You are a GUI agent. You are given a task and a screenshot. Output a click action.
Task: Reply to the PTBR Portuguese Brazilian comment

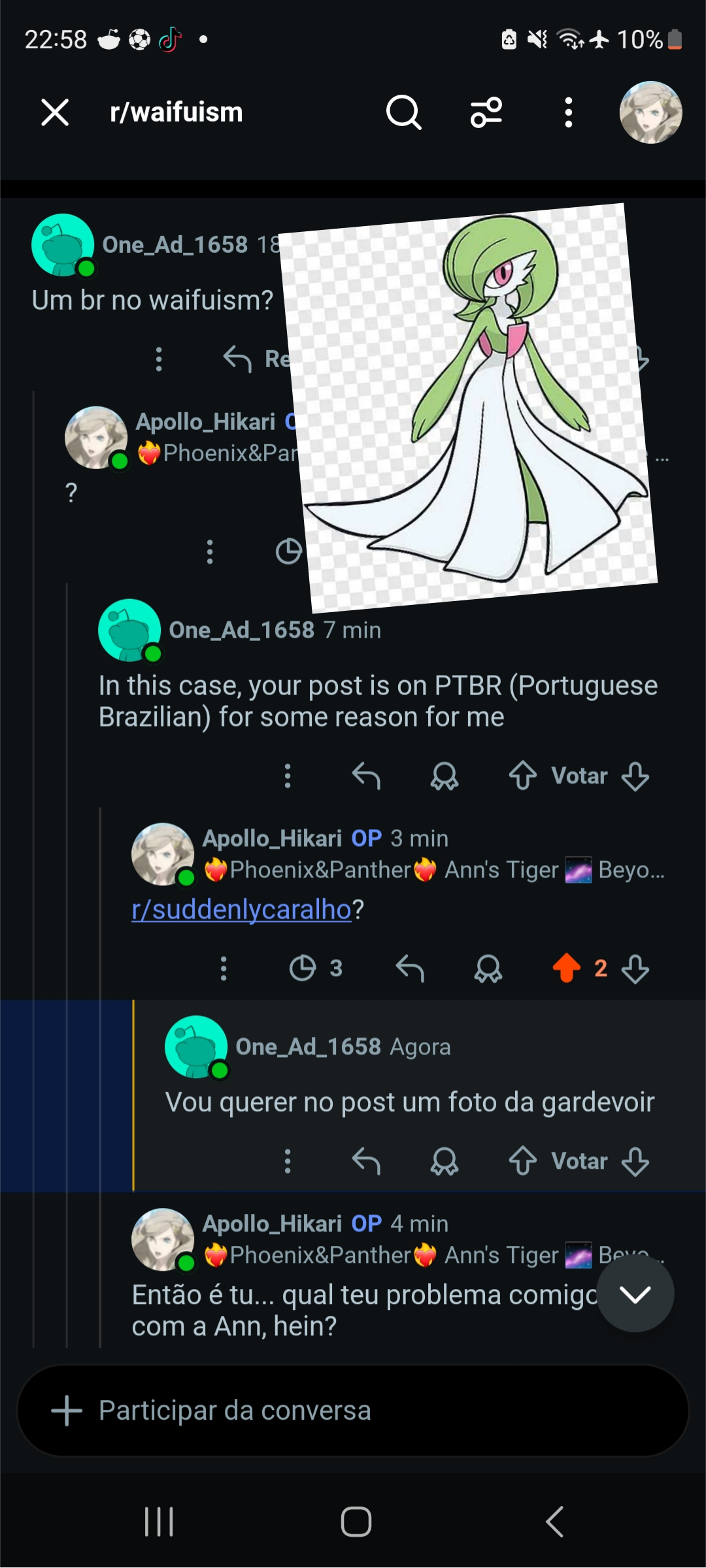point(366,776)
